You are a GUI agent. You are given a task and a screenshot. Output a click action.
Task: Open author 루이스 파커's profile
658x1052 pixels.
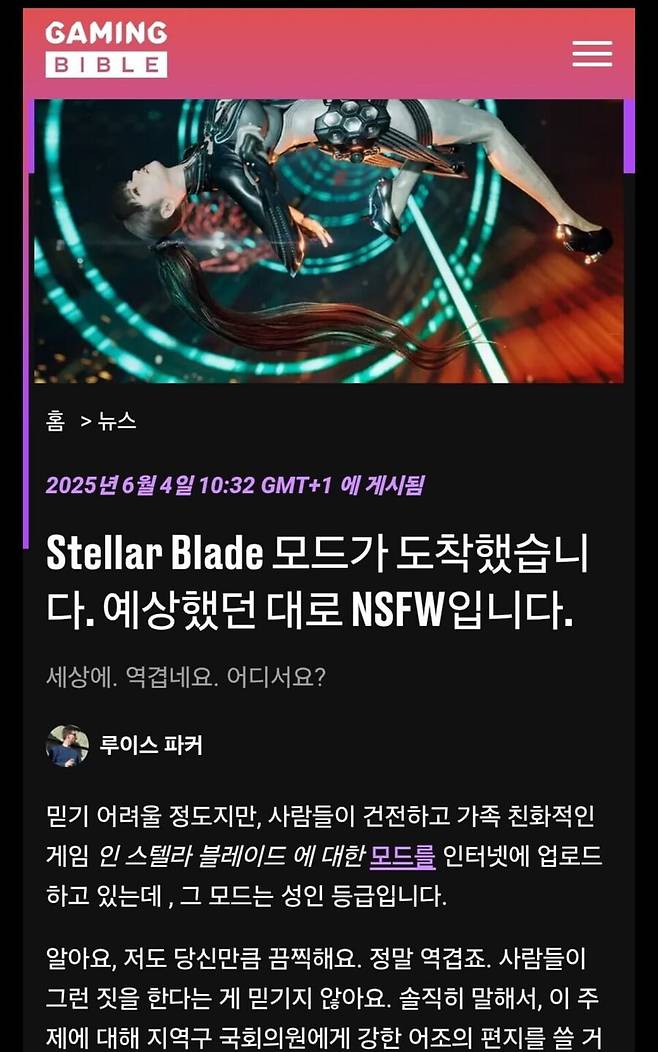click(x=151, y=746)
